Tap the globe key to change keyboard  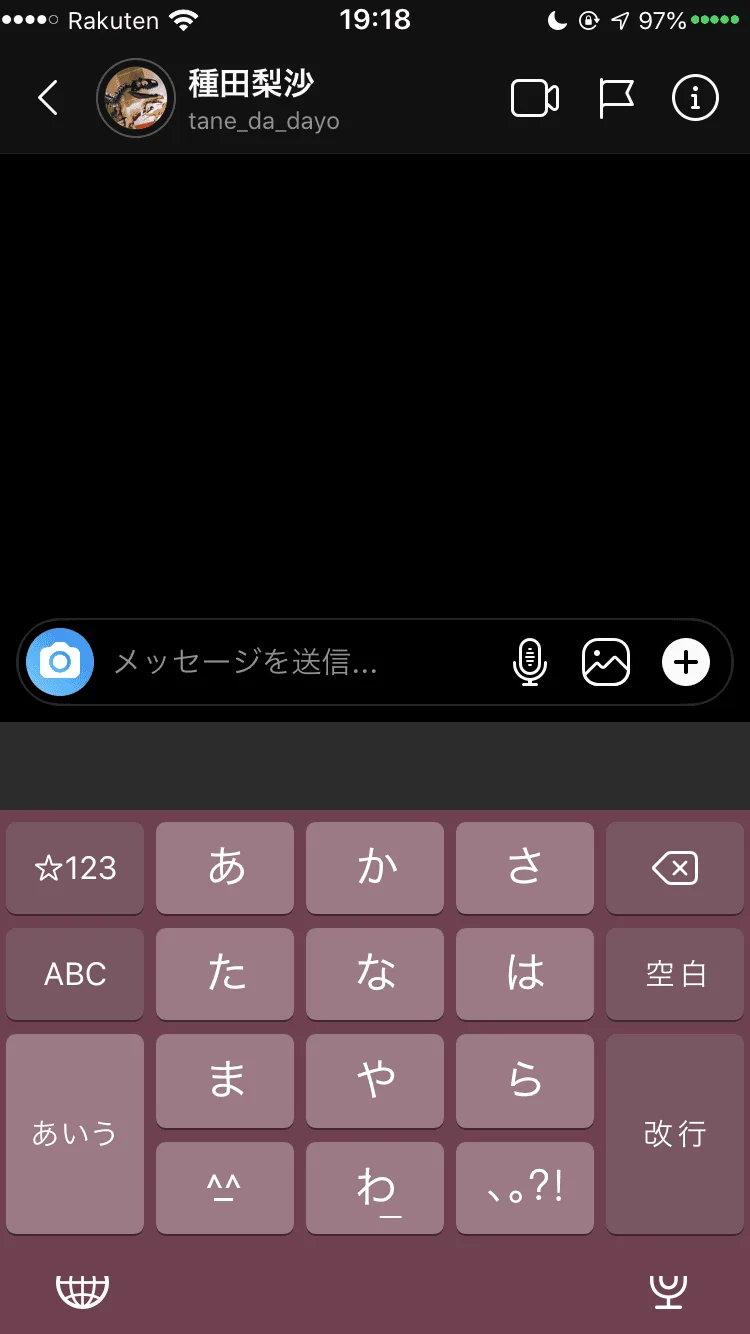(82, 1291)
